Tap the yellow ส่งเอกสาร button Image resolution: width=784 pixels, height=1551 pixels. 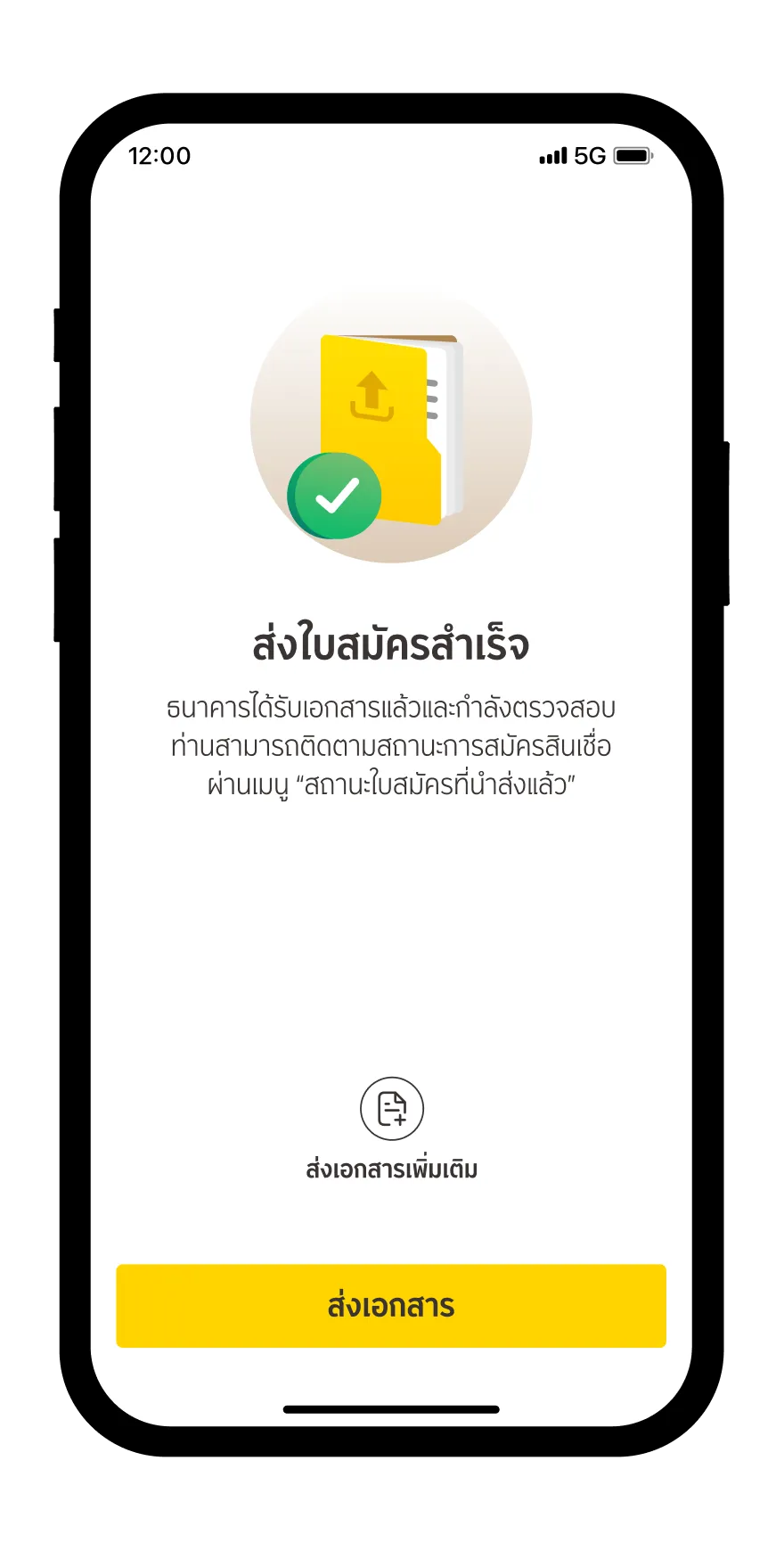[x=391, y=1306]
